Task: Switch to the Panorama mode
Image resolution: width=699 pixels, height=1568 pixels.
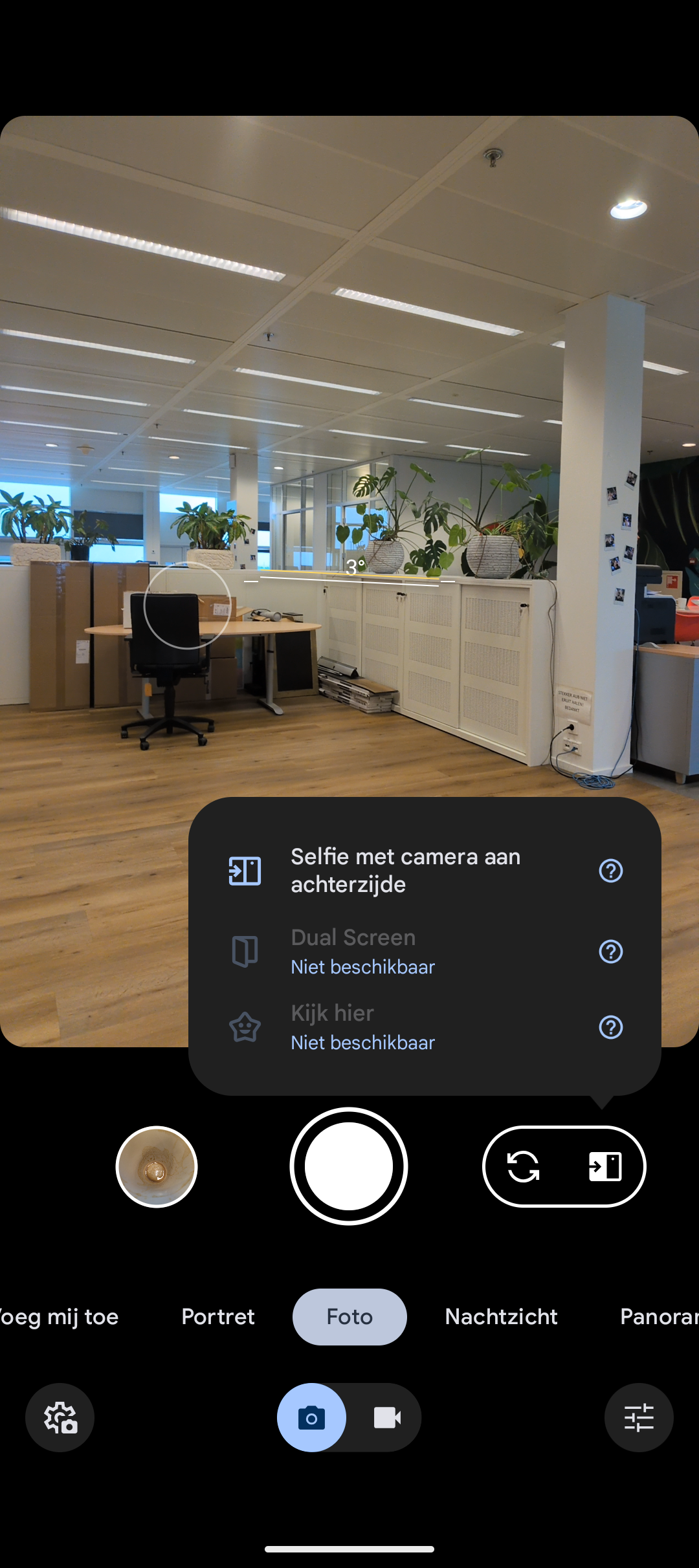Action: tap(659, 1316)
